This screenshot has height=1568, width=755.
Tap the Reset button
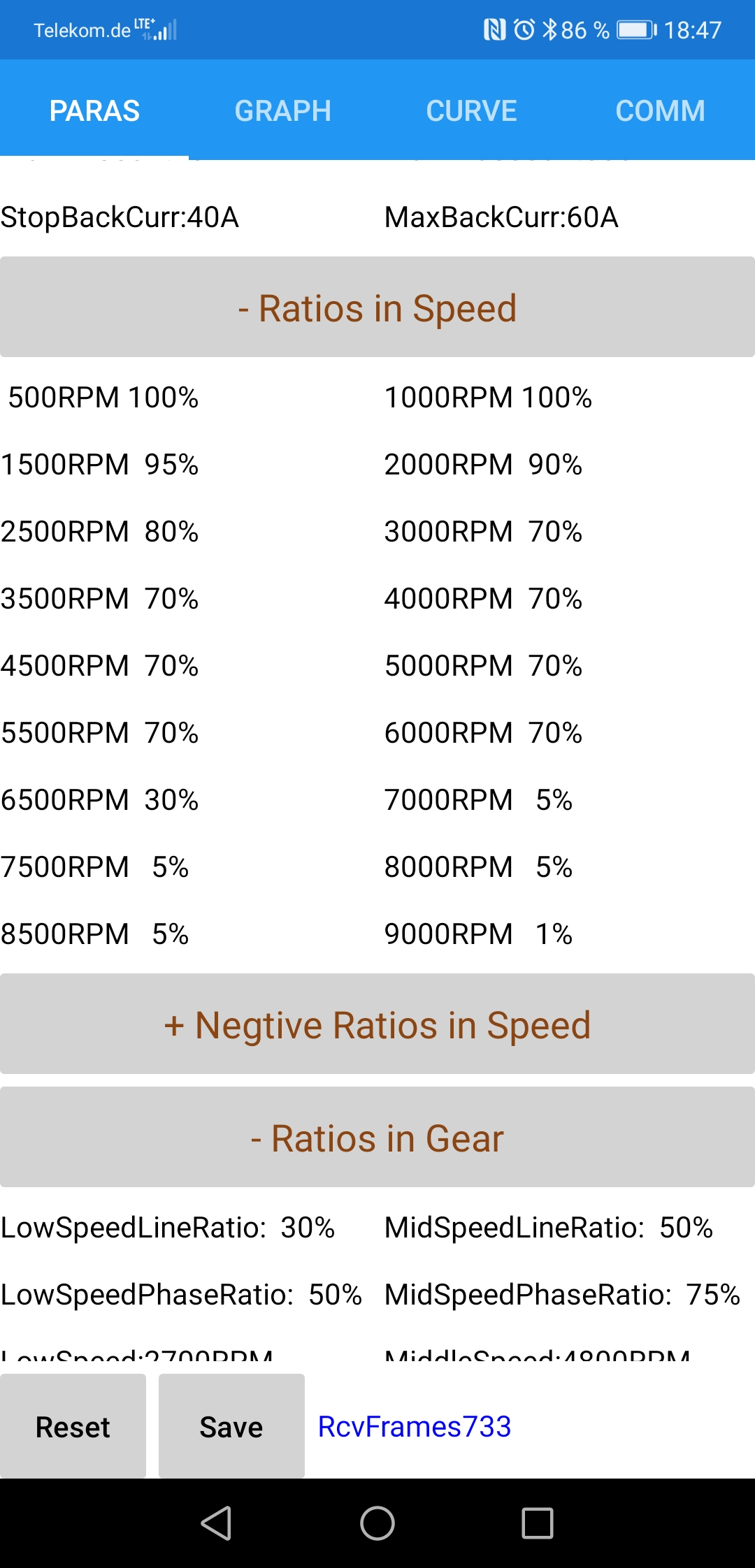click(73, 1426)
